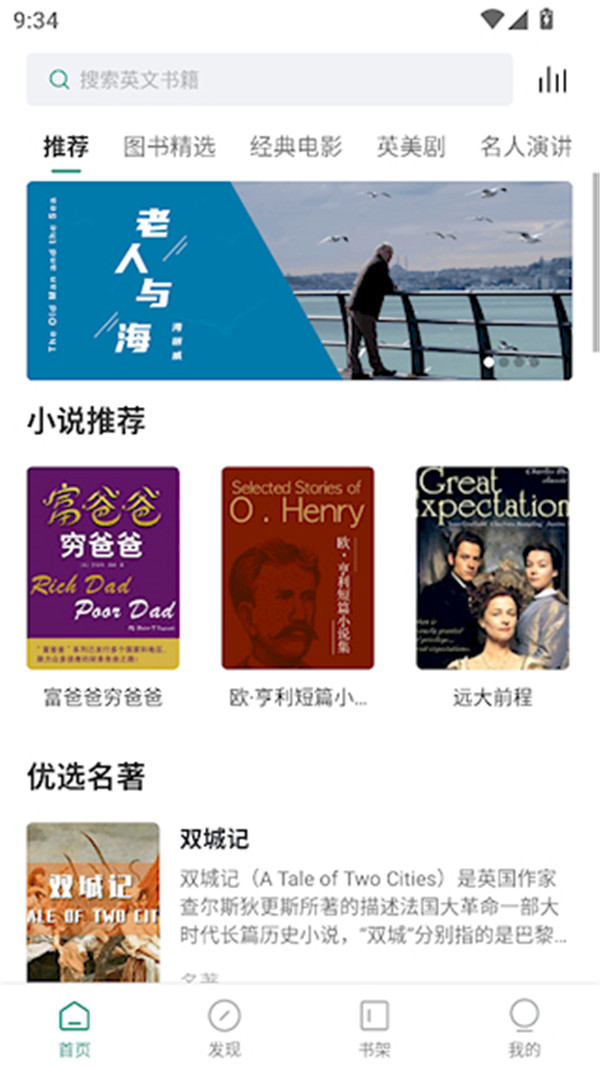The height and width of the screenshot is (1066, 600).
Task: Open the 名人演讲 tab
Action: (x=526, y=147)
